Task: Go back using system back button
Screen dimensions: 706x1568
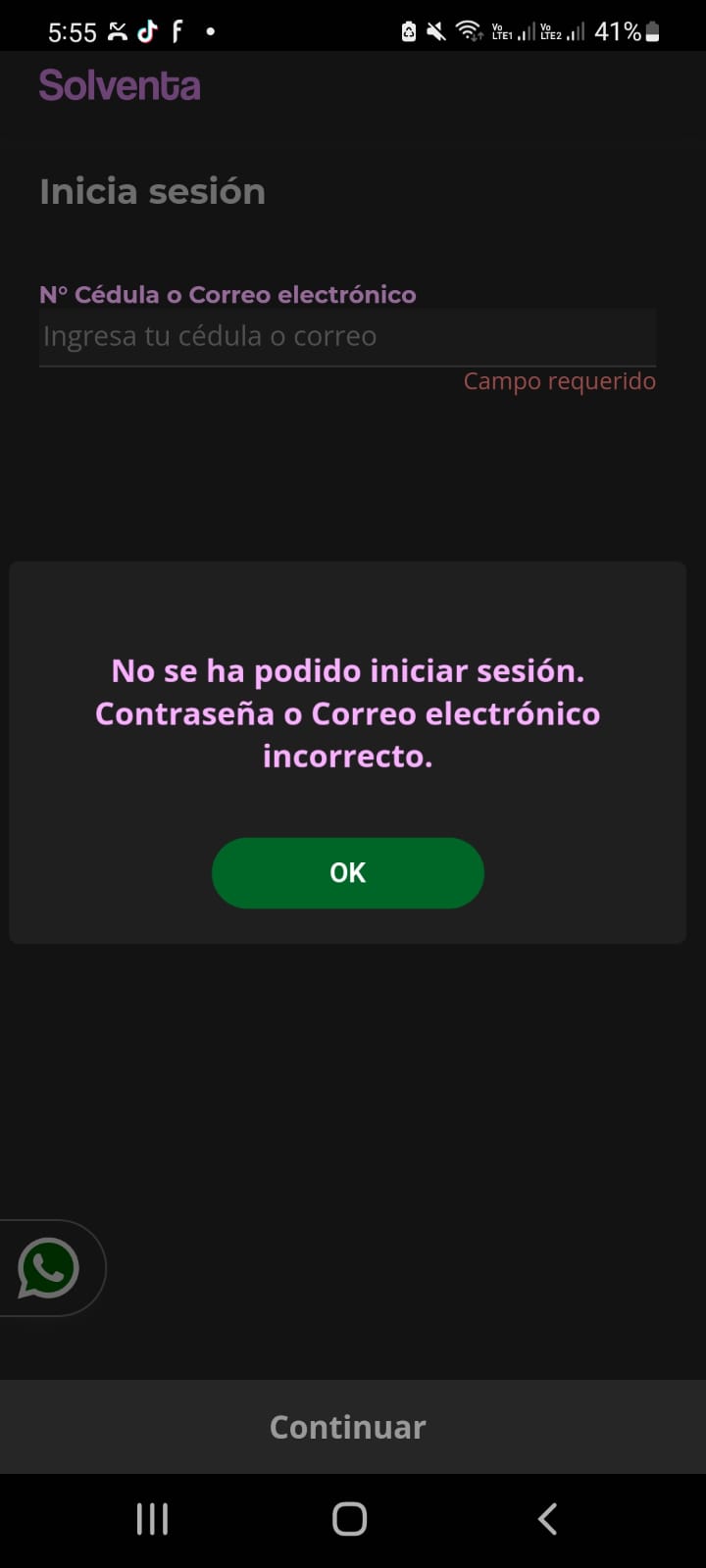Action: 547,1519
